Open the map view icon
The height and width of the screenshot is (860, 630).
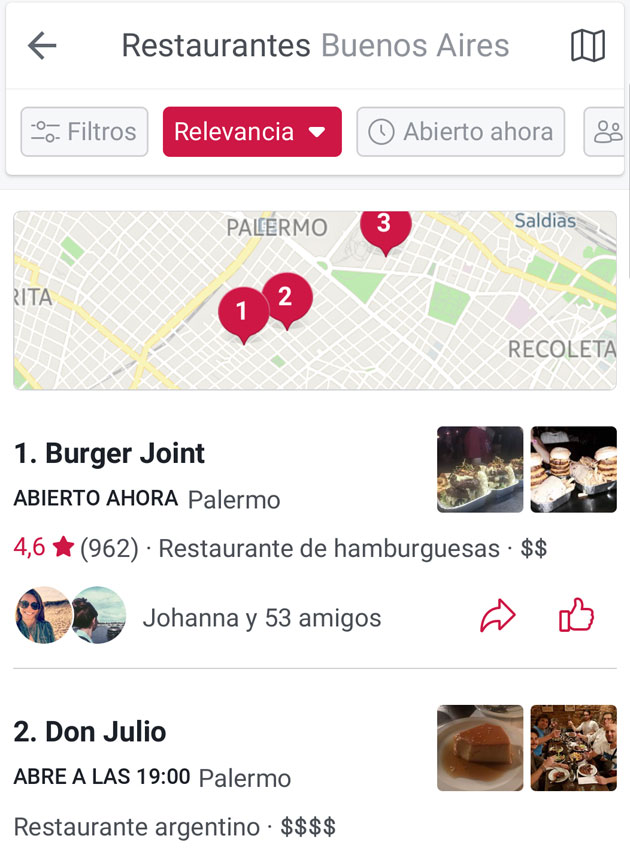click(588, 46)
